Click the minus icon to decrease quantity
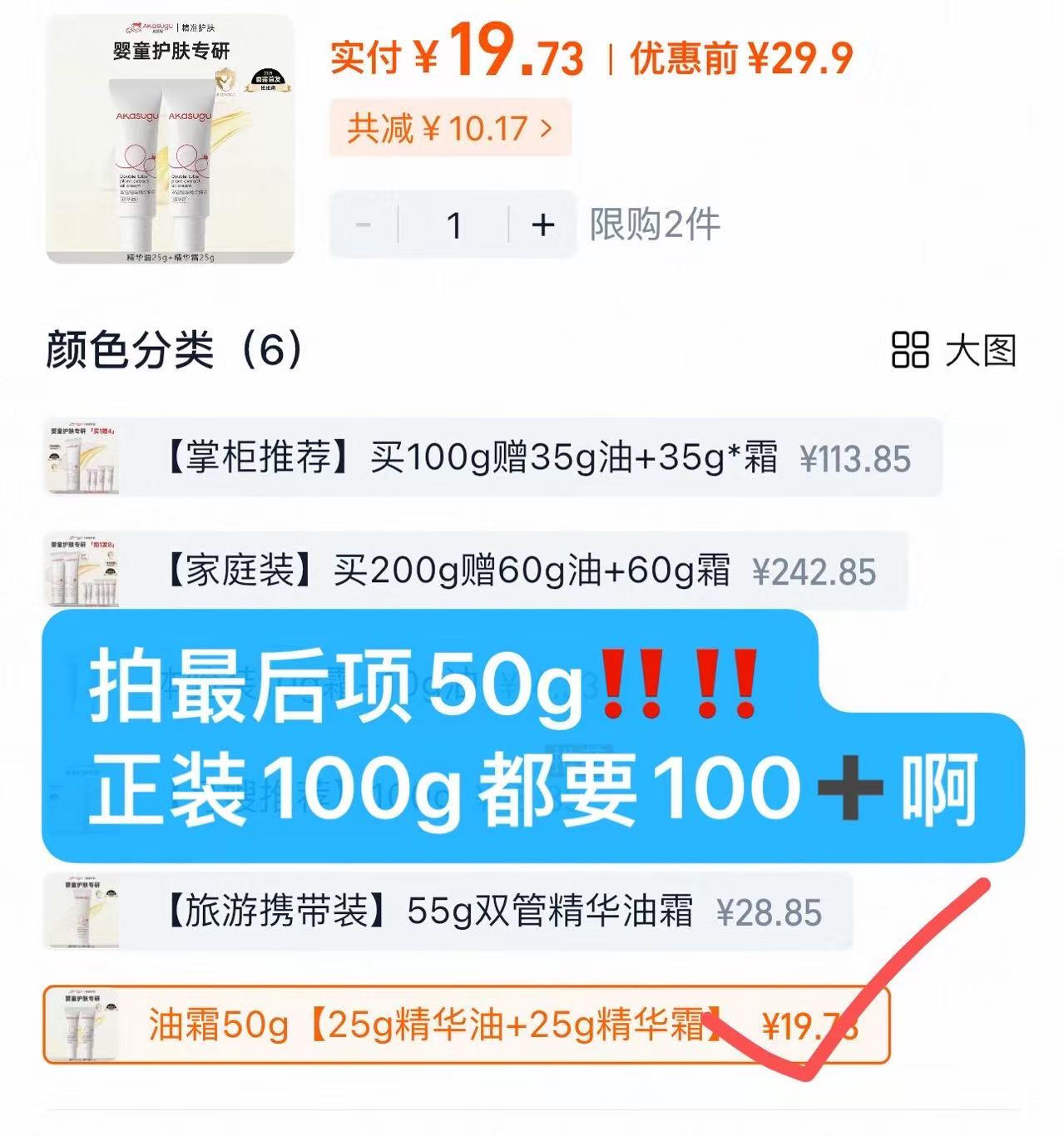 [364, 224]
